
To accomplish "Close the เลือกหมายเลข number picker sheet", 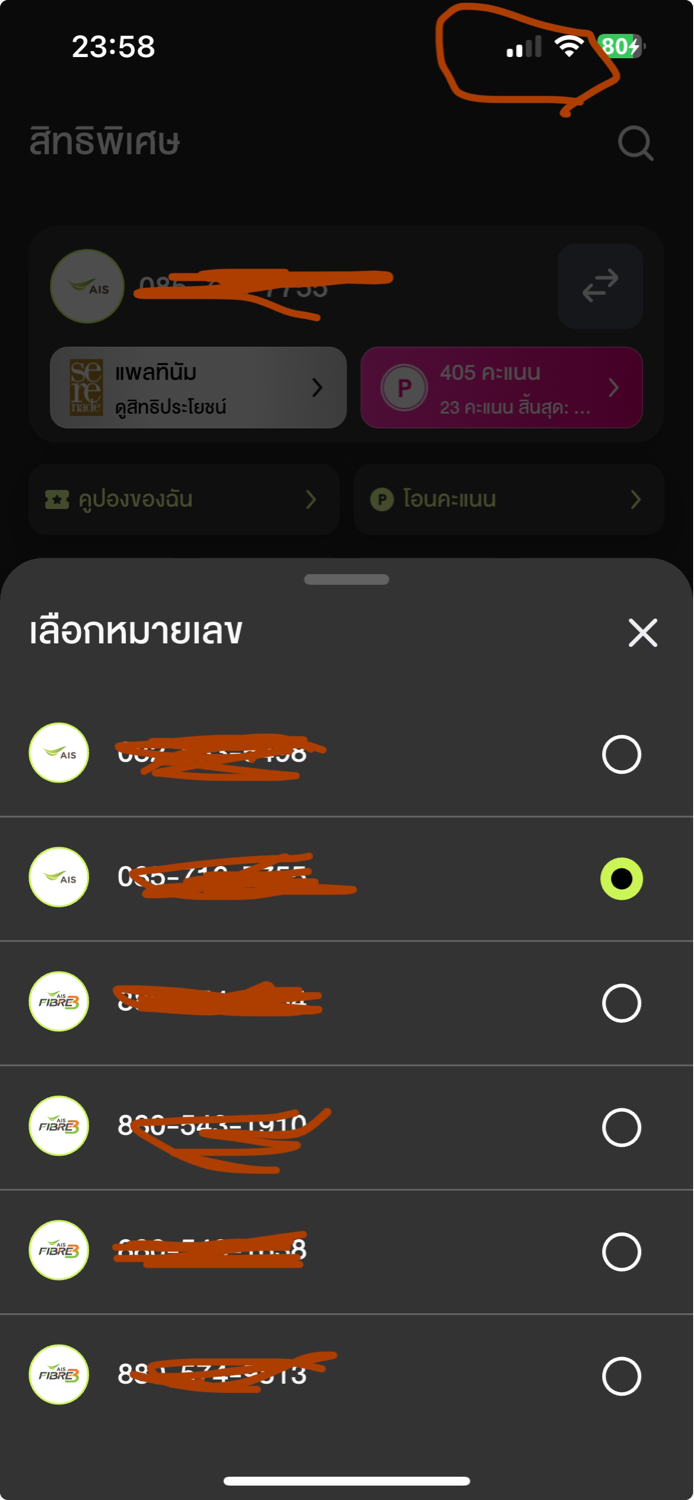I will [x=642, y=632].
